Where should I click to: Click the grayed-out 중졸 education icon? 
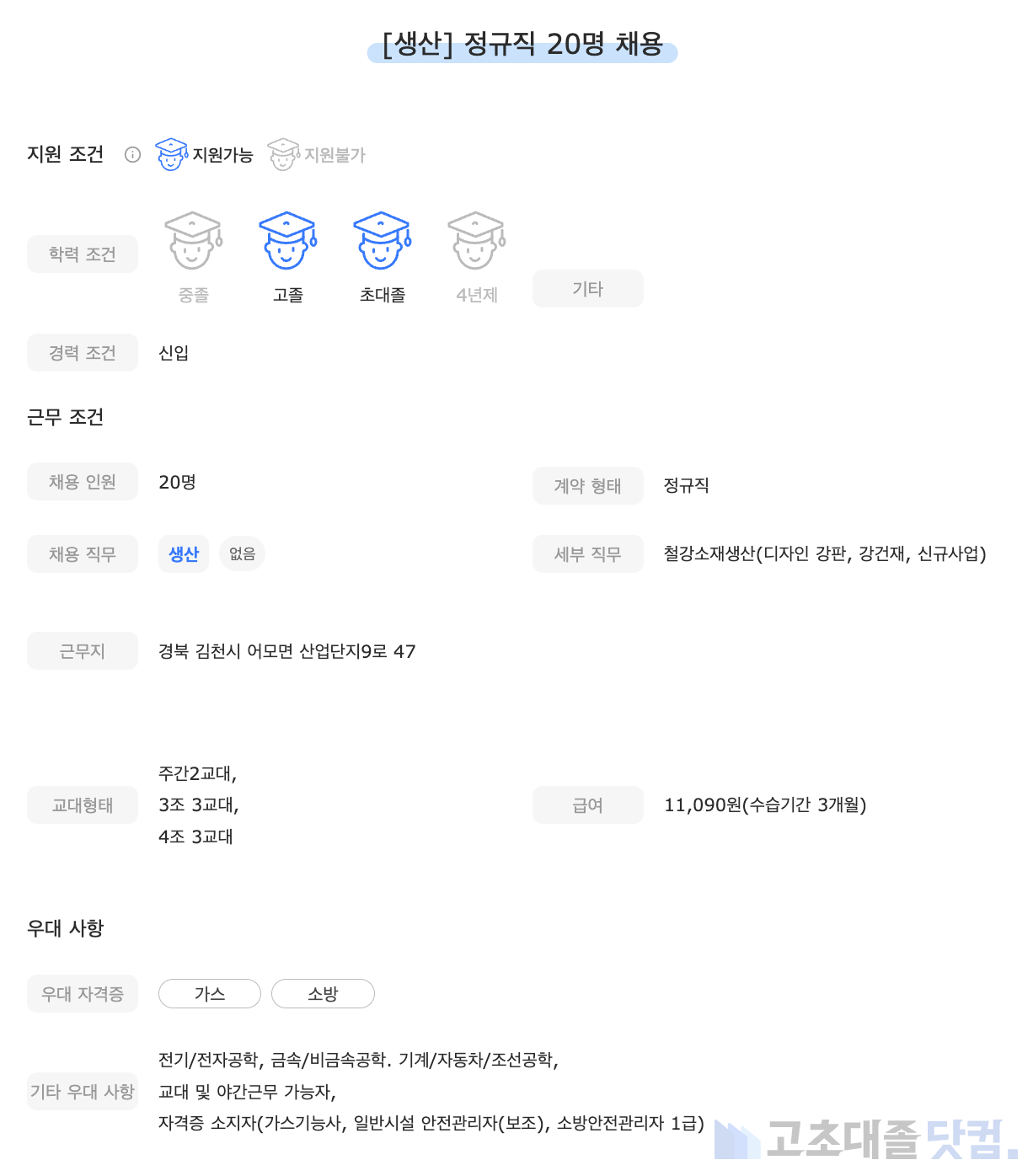point(194,242)
